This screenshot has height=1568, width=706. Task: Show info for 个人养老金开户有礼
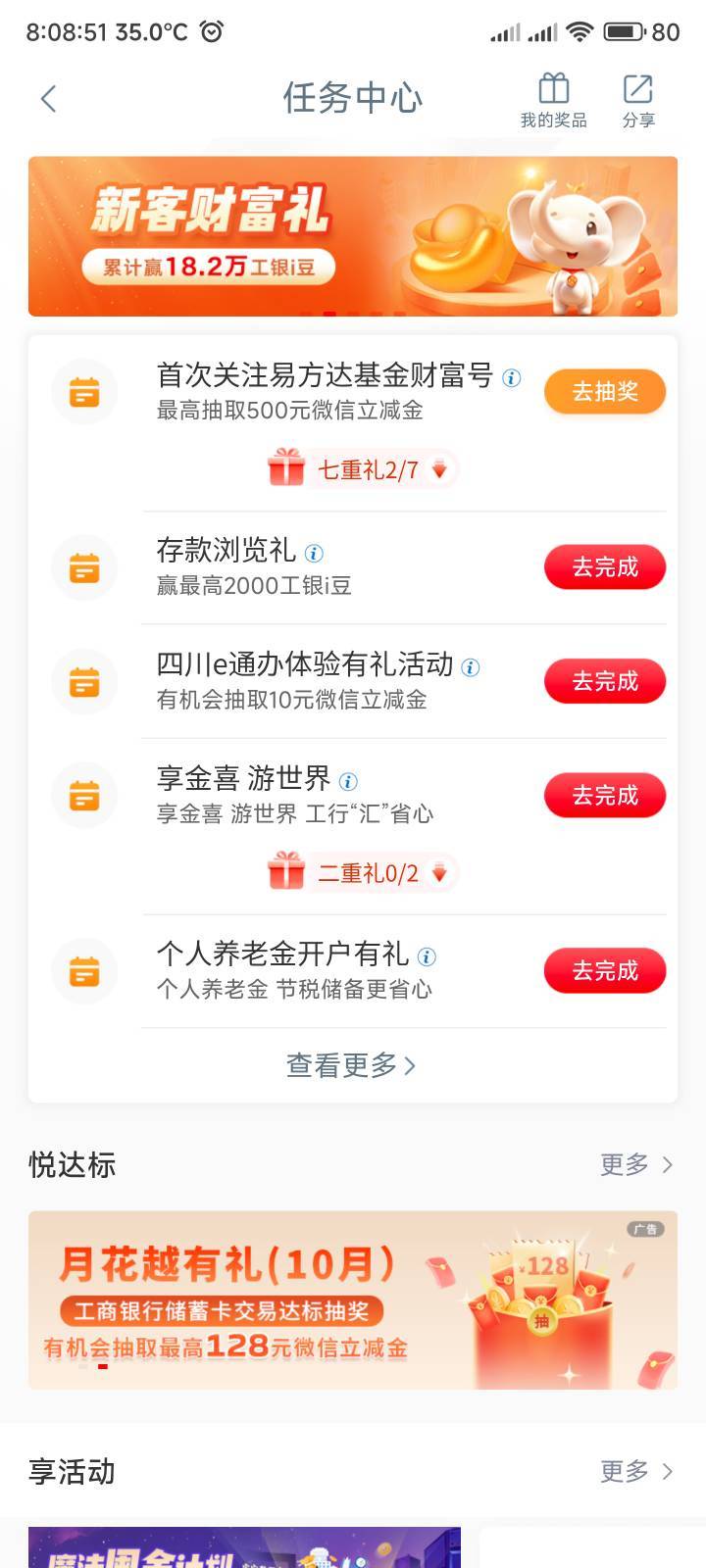pos(427,957)
